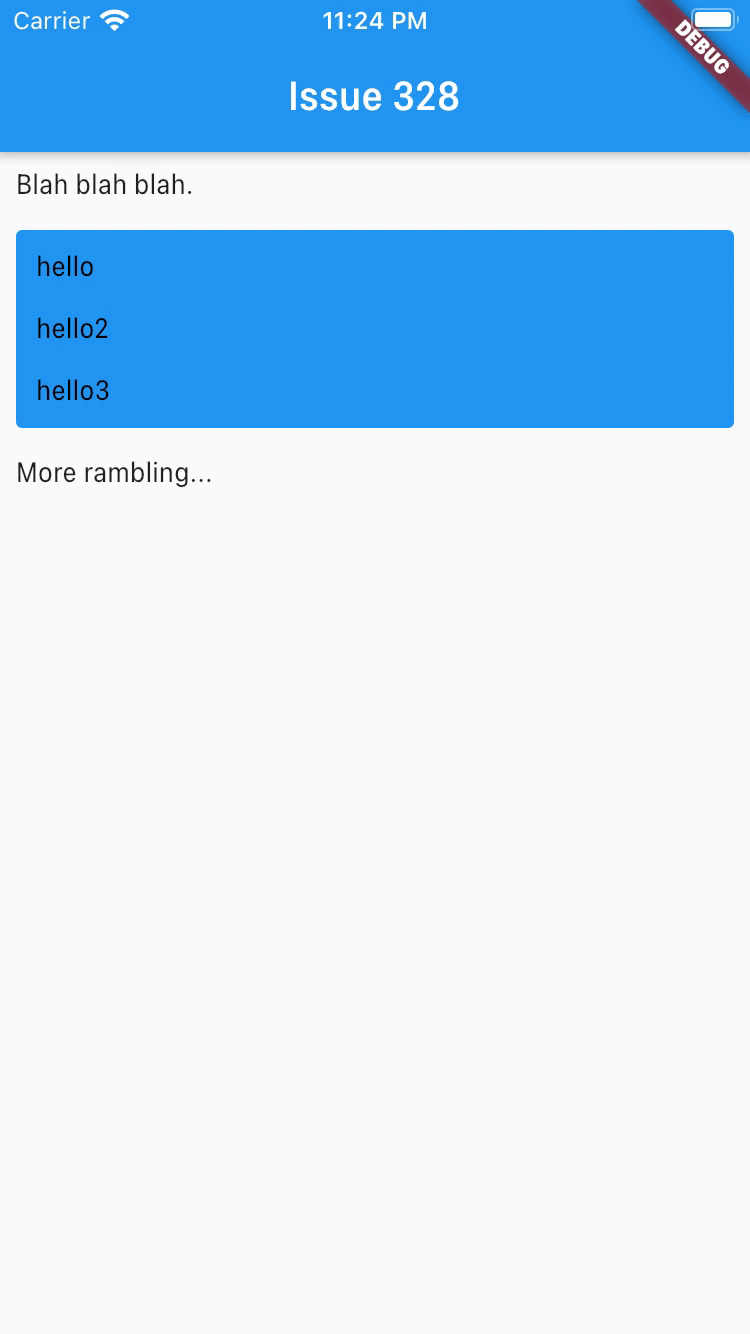Click the More rambling text
The height and width of the screenshot is (1334, 750).
click(113, 472)
